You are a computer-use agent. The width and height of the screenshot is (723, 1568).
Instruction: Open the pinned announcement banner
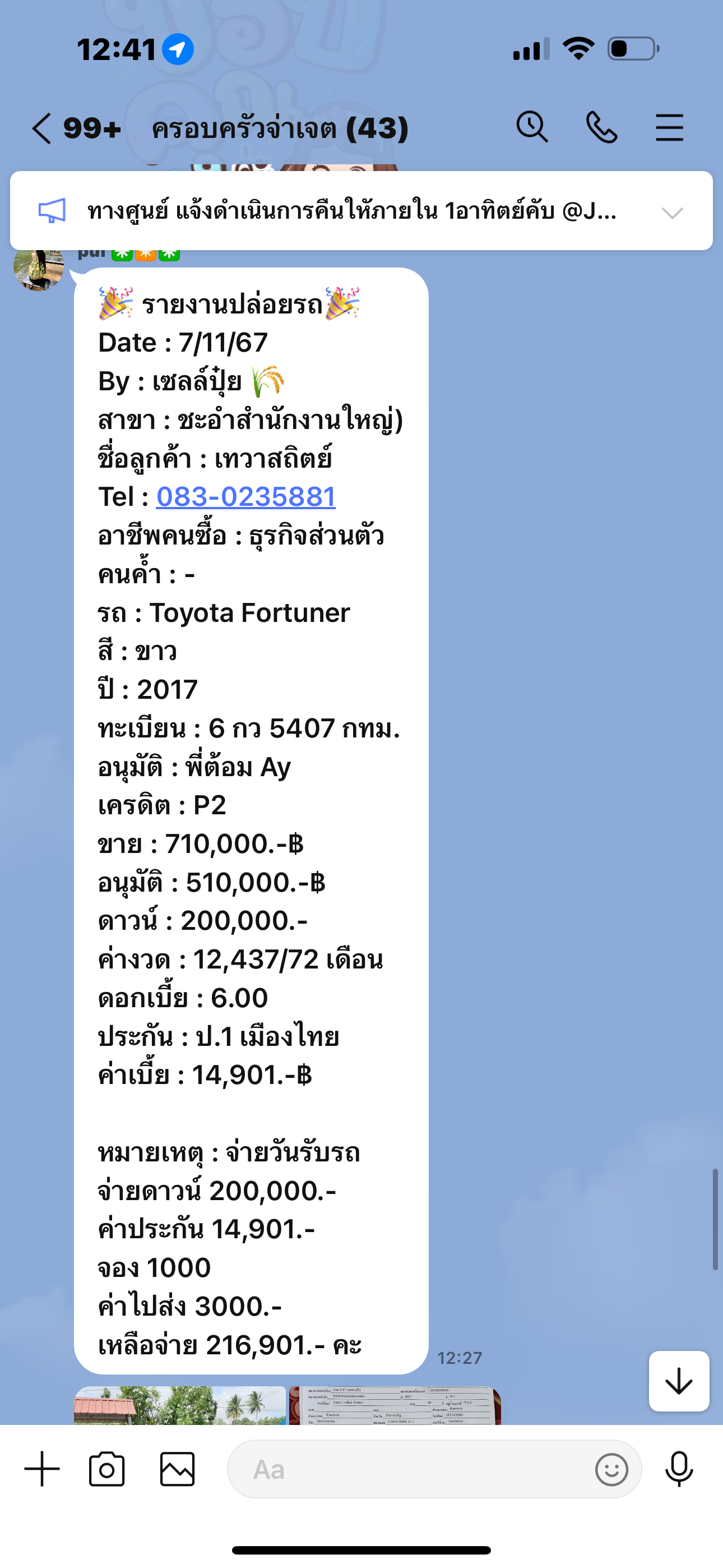point(361,211)
